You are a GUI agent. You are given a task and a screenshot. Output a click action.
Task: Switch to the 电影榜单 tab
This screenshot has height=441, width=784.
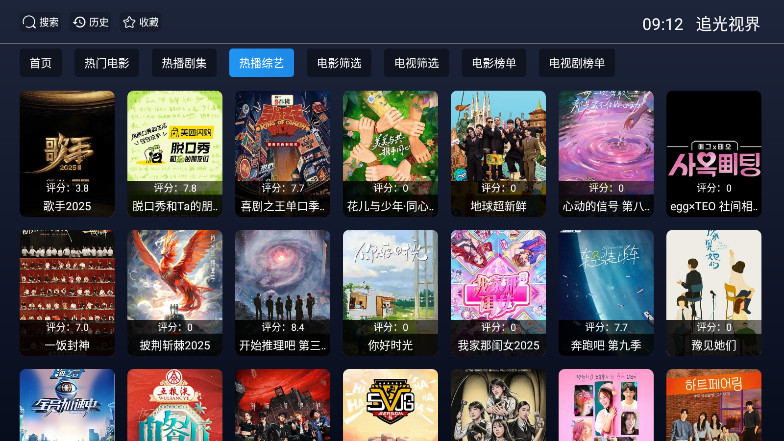[x=494, y=63]
